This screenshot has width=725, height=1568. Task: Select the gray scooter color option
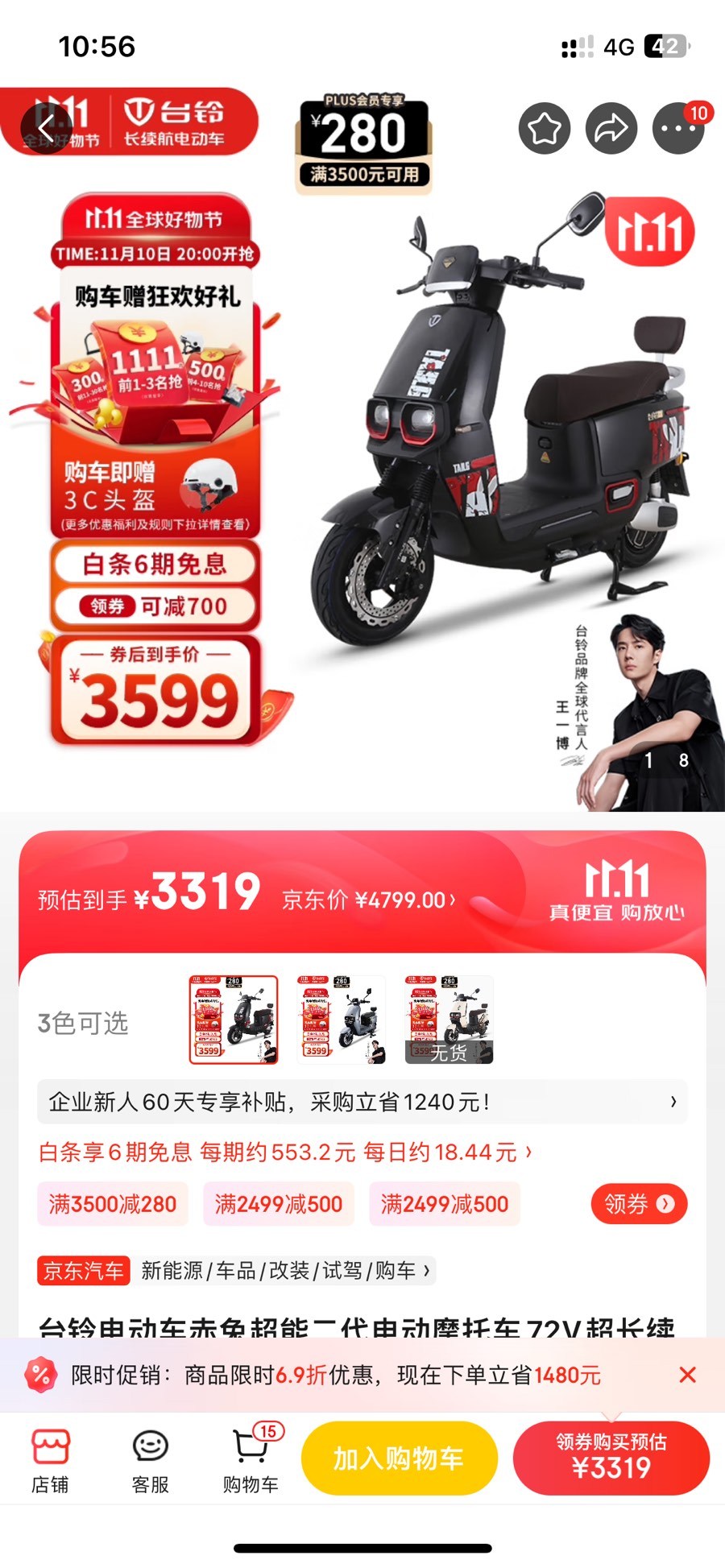tap(342, 1020)
